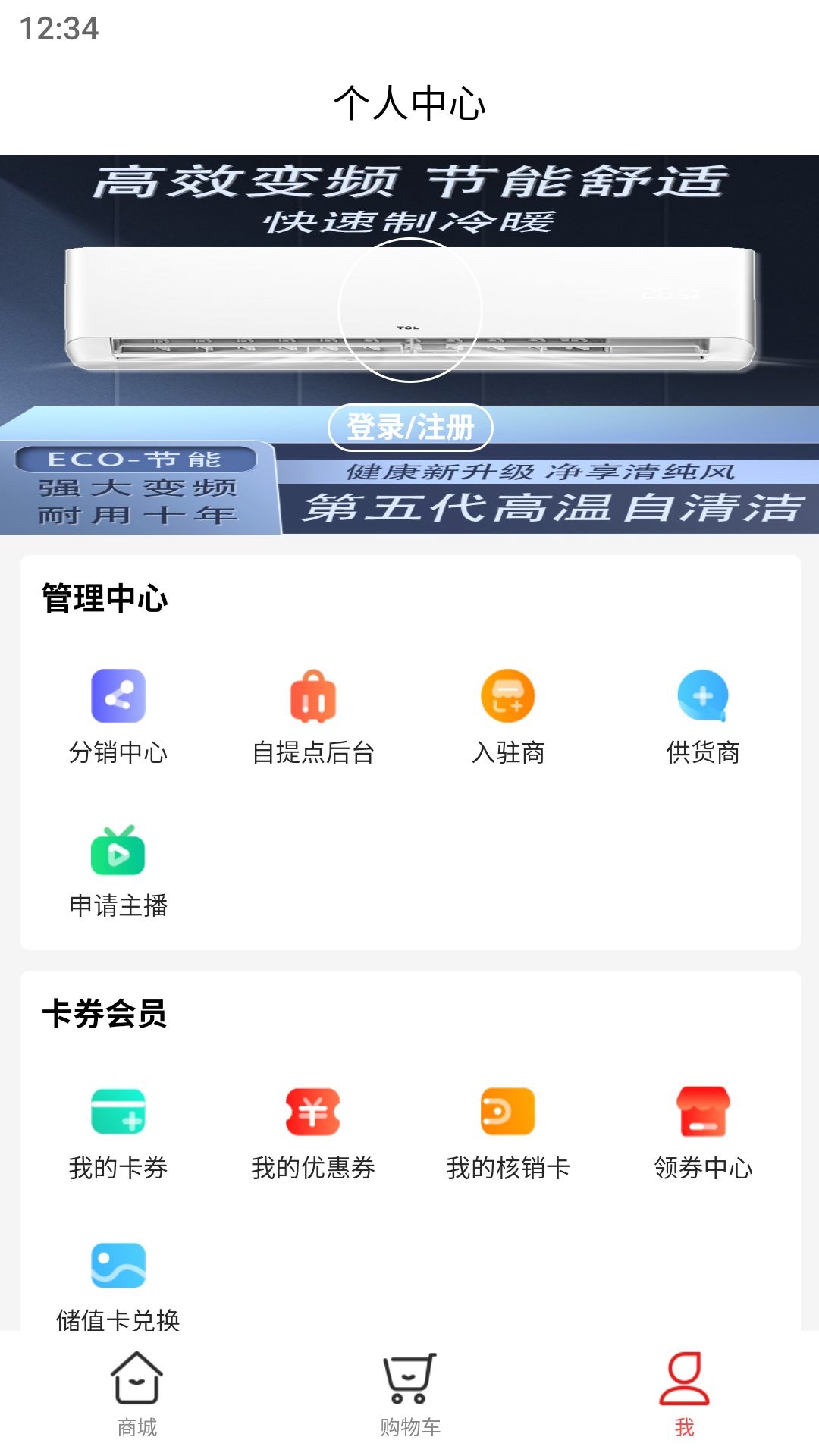Tap the 个人中心 page title
The width and height of the screenshot is (819, 1456).
[x=409, y=104]
